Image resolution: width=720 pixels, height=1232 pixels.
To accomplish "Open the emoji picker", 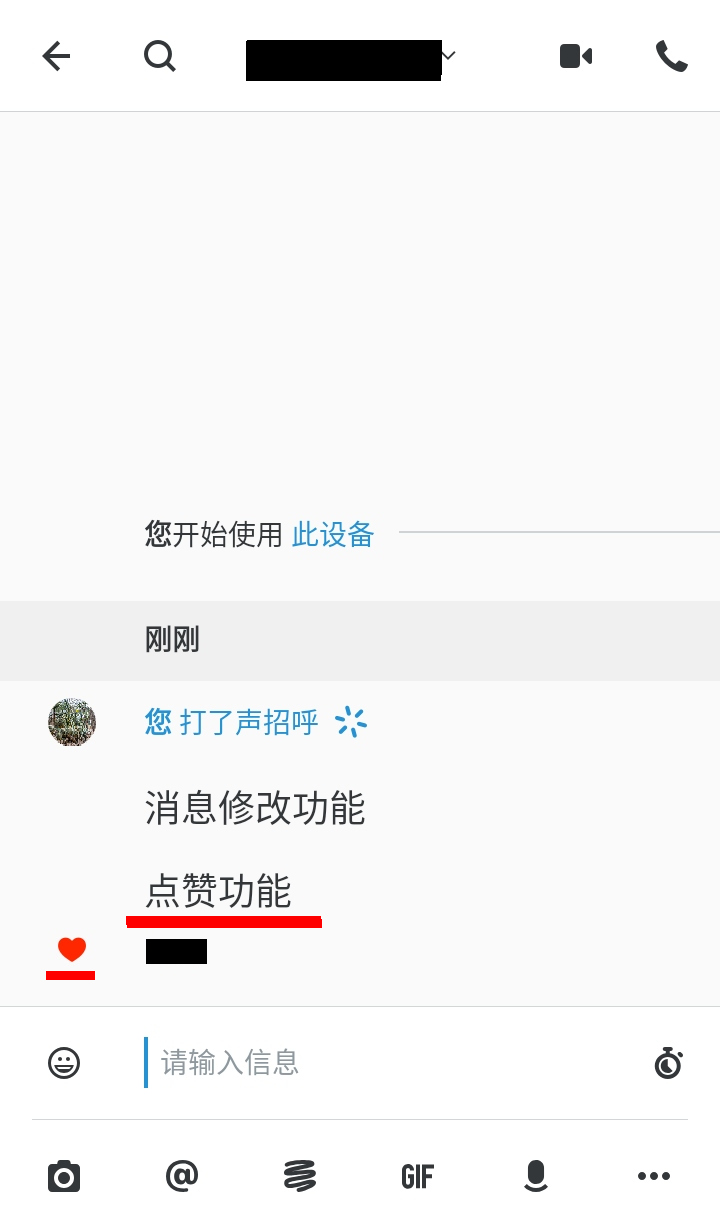I will tap(64, 1062).
